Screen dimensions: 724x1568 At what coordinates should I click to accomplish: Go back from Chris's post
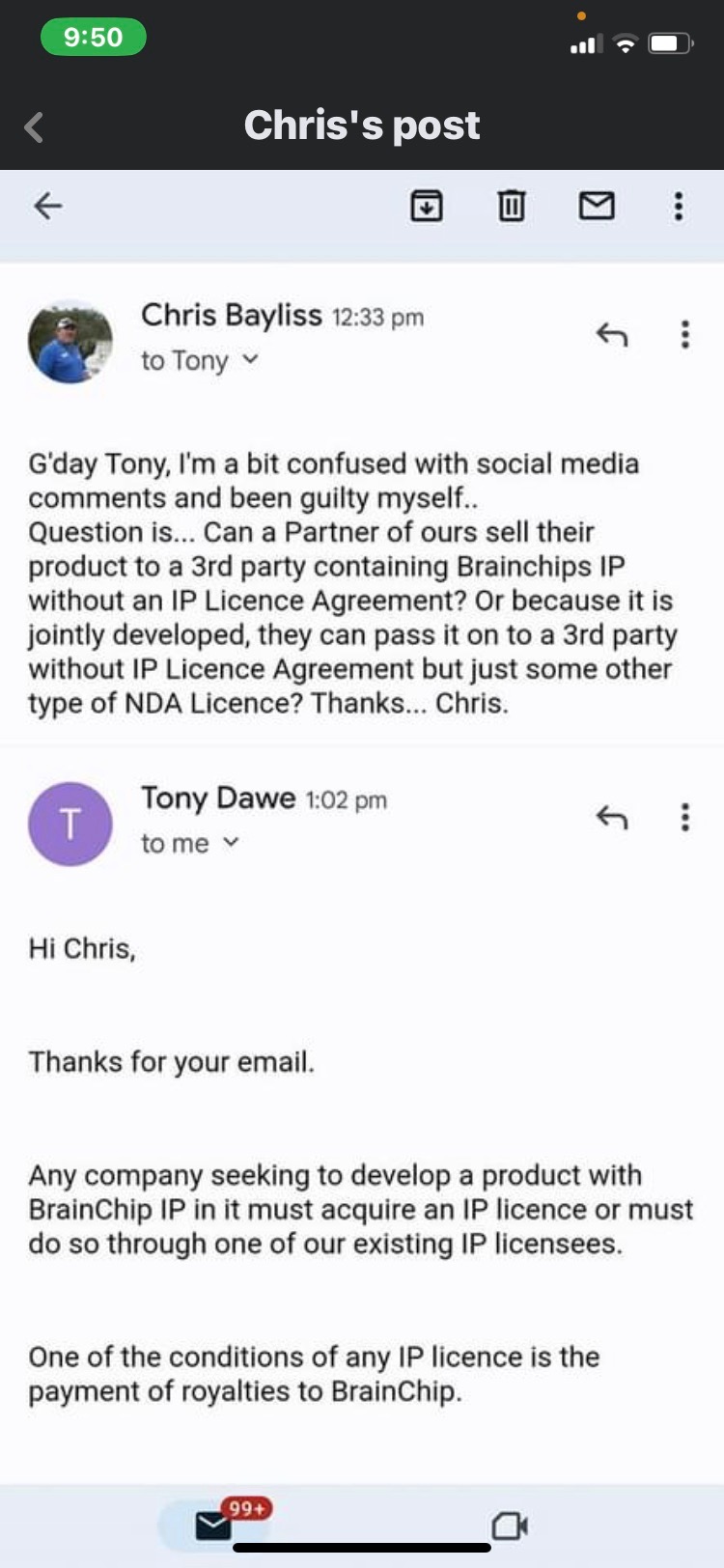pyautogui.click(x=35, y=126)
